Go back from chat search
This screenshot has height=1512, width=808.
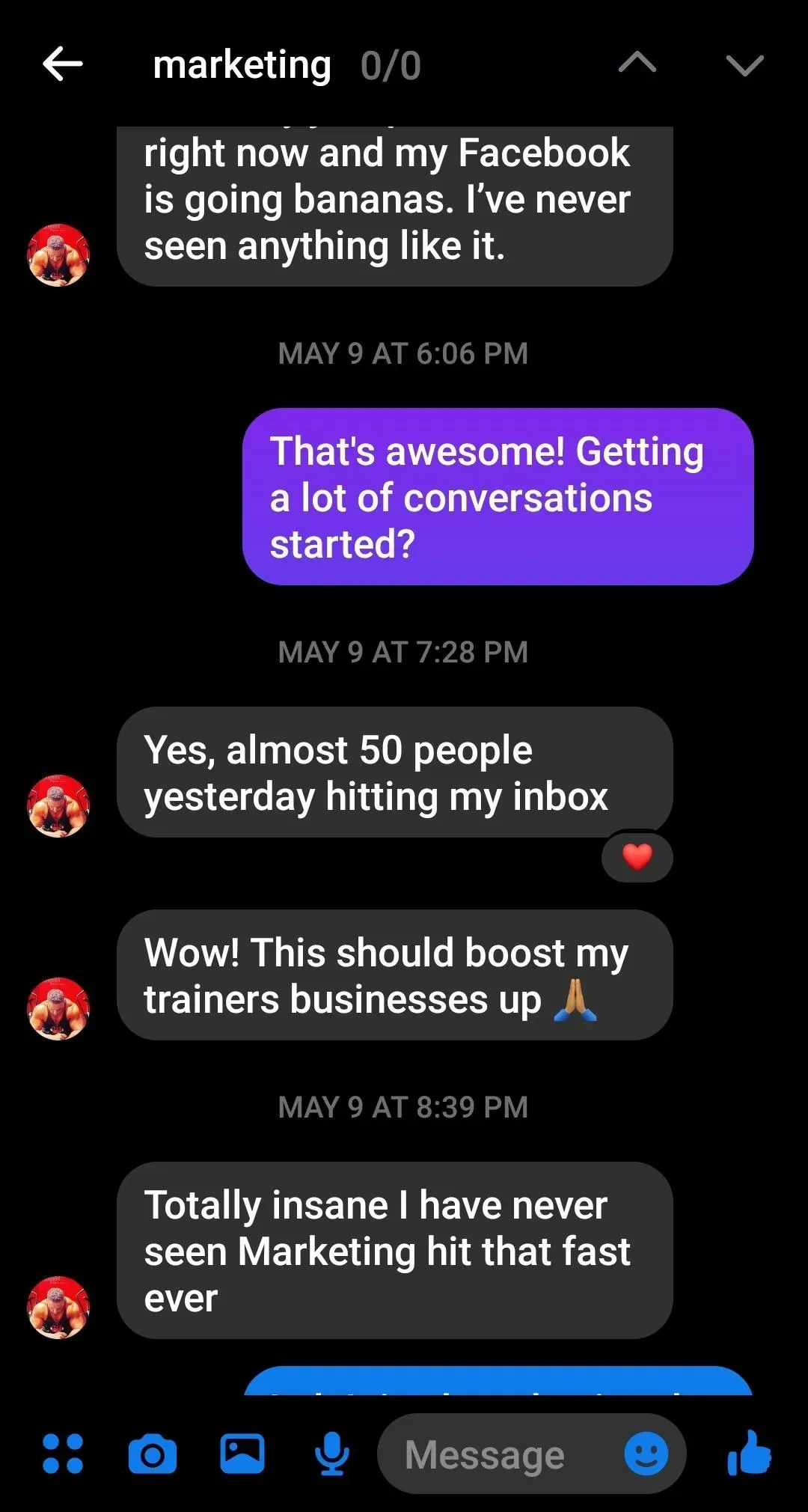[63, 64]
